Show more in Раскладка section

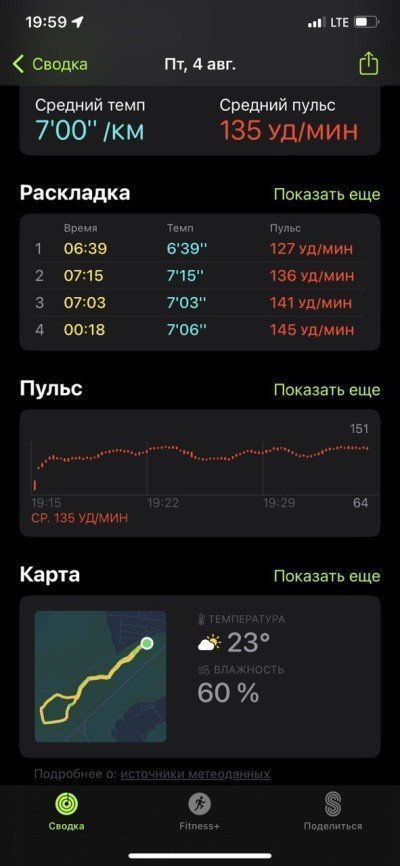(x=327, y=194)
